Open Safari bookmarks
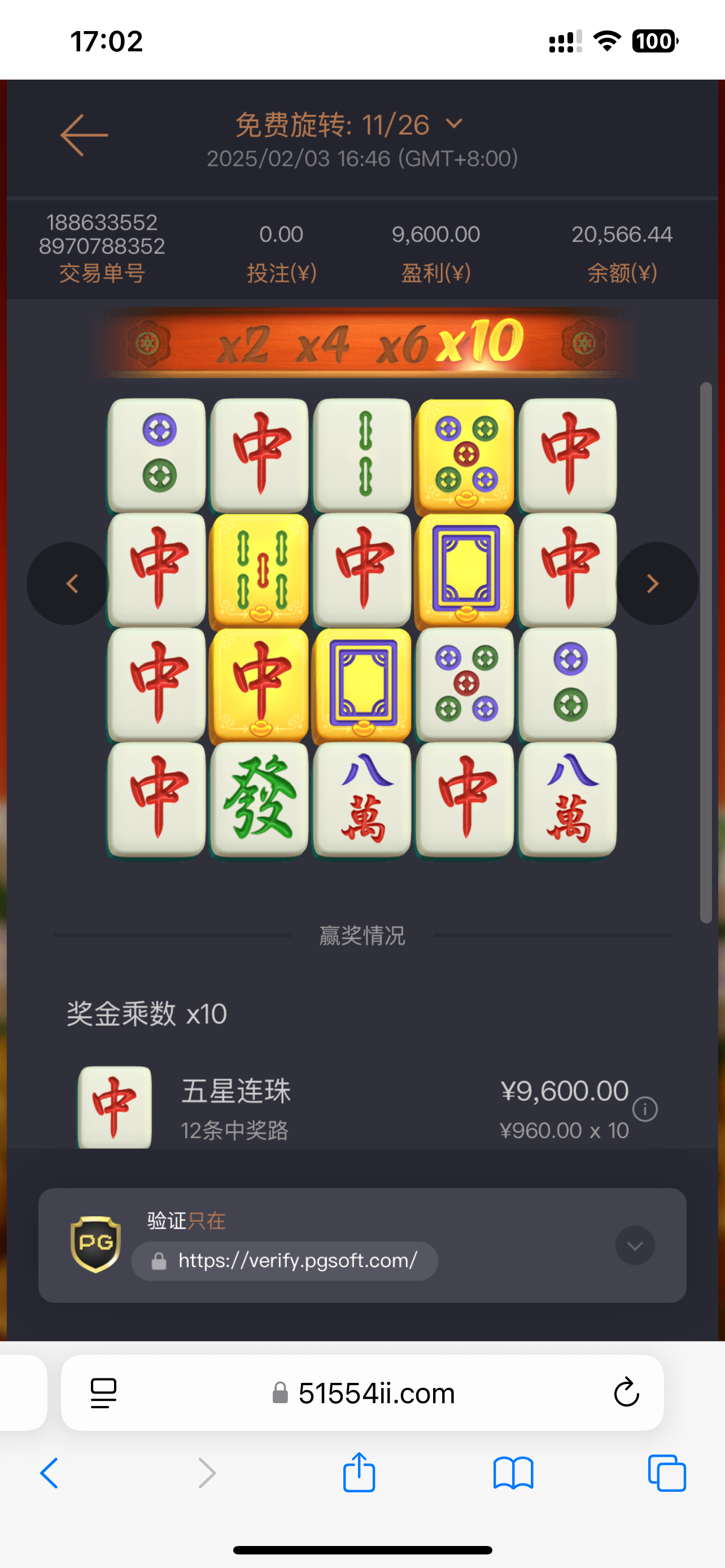This screenshot has height=1568, width=725. point(513,1473)
